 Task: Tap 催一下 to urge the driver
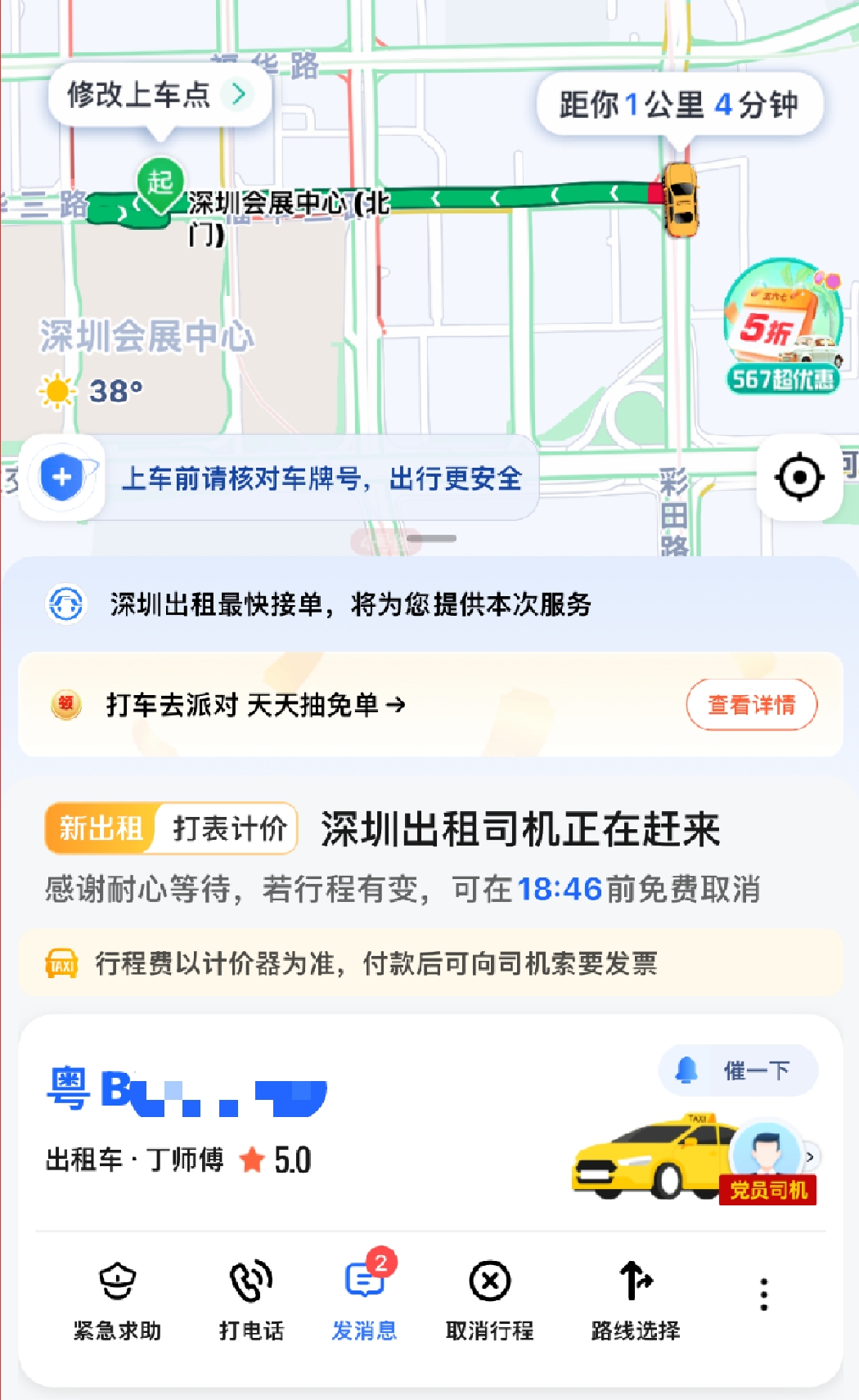pos(738,1070)
